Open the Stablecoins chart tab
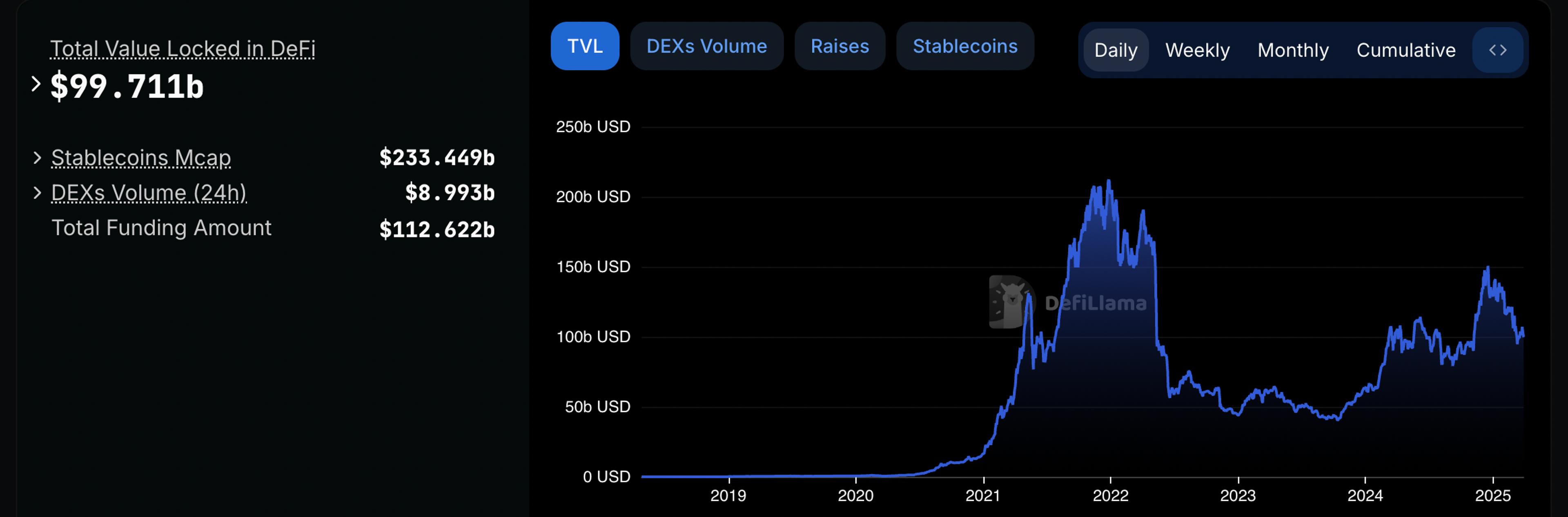This screenshot has height=517, width=1568. point(965,46)
